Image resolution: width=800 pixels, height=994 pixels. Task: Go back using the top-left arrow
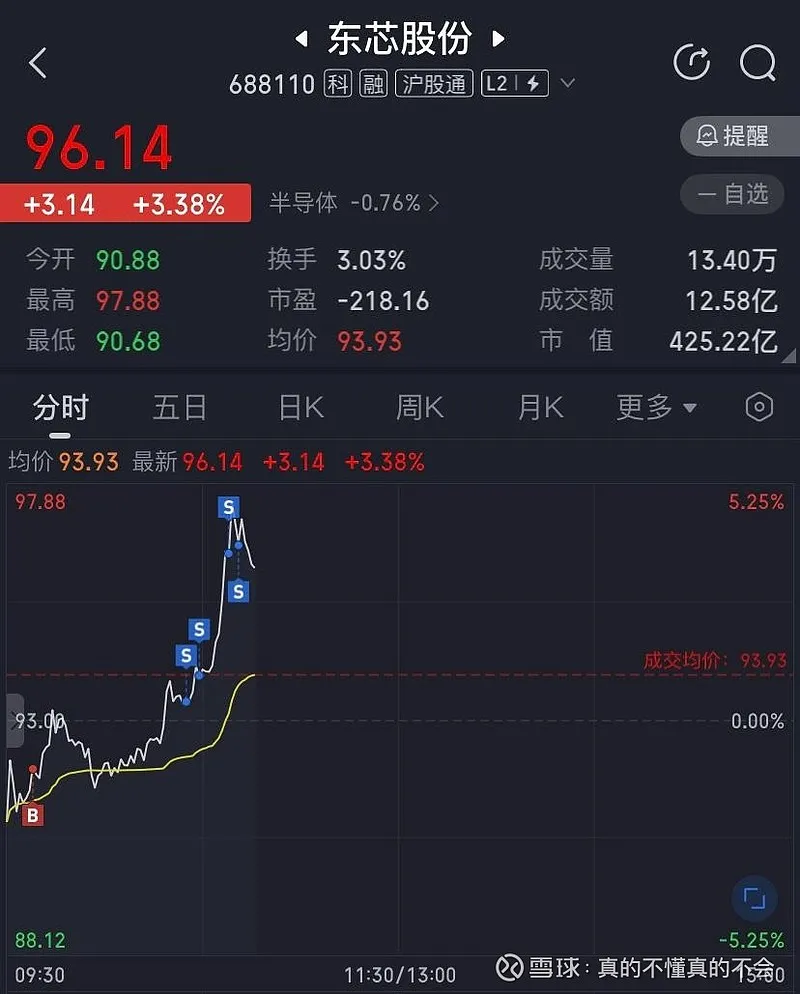click(x=38, y=63)
